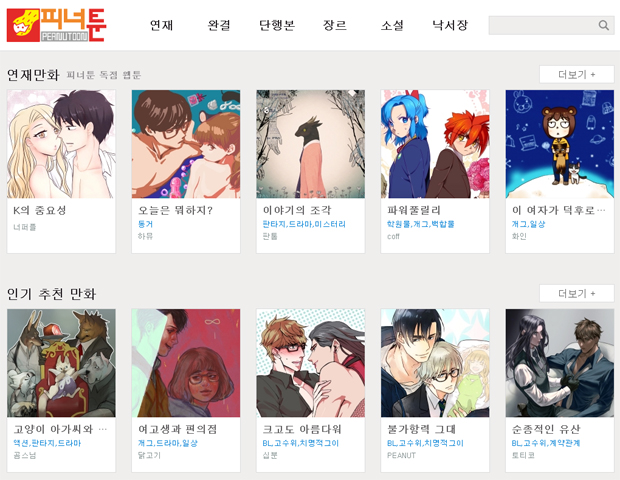This screenshot has height=480, width=620.
Task: Tap 더보기 + for 연재만화
Action: [x=576, y=74]
